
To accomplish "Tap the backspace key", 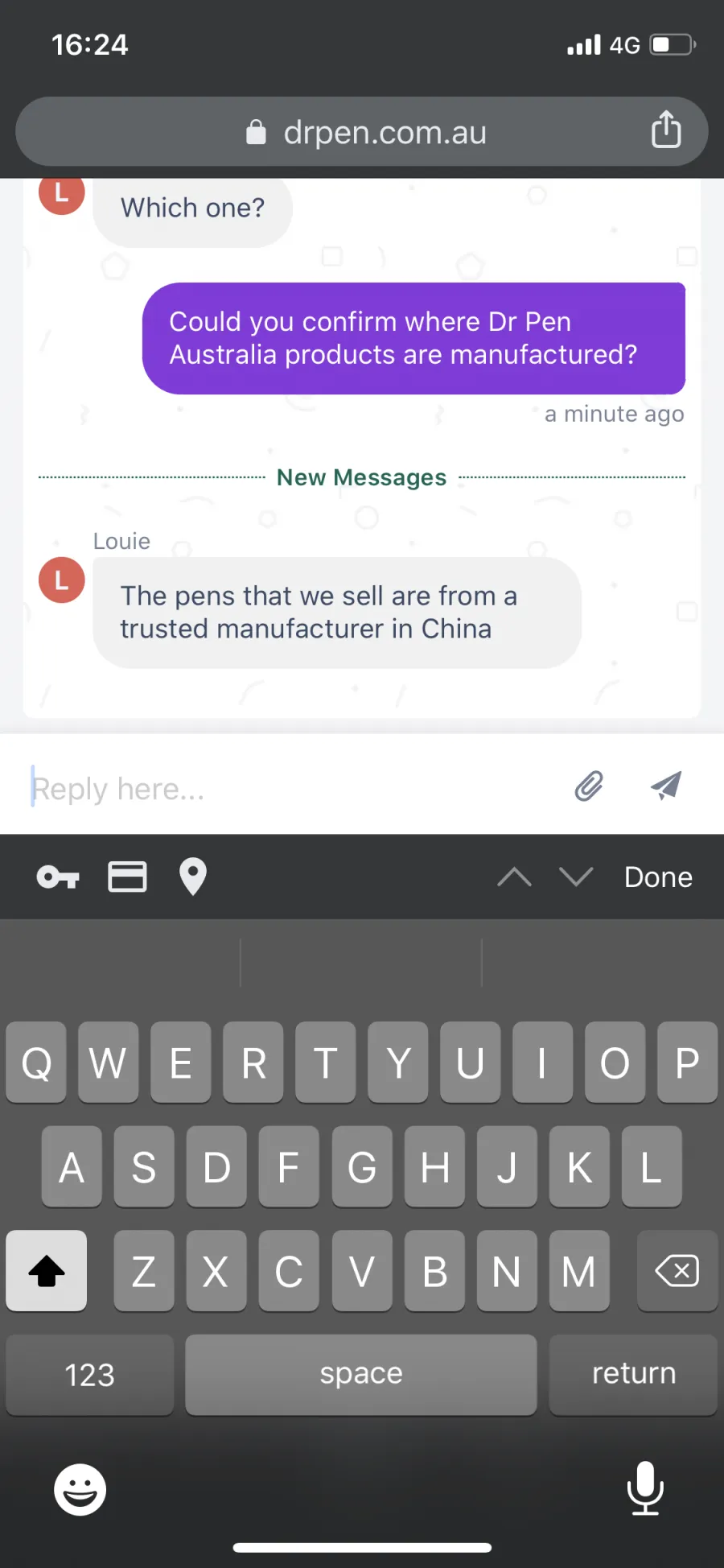I will [677, 1271].
